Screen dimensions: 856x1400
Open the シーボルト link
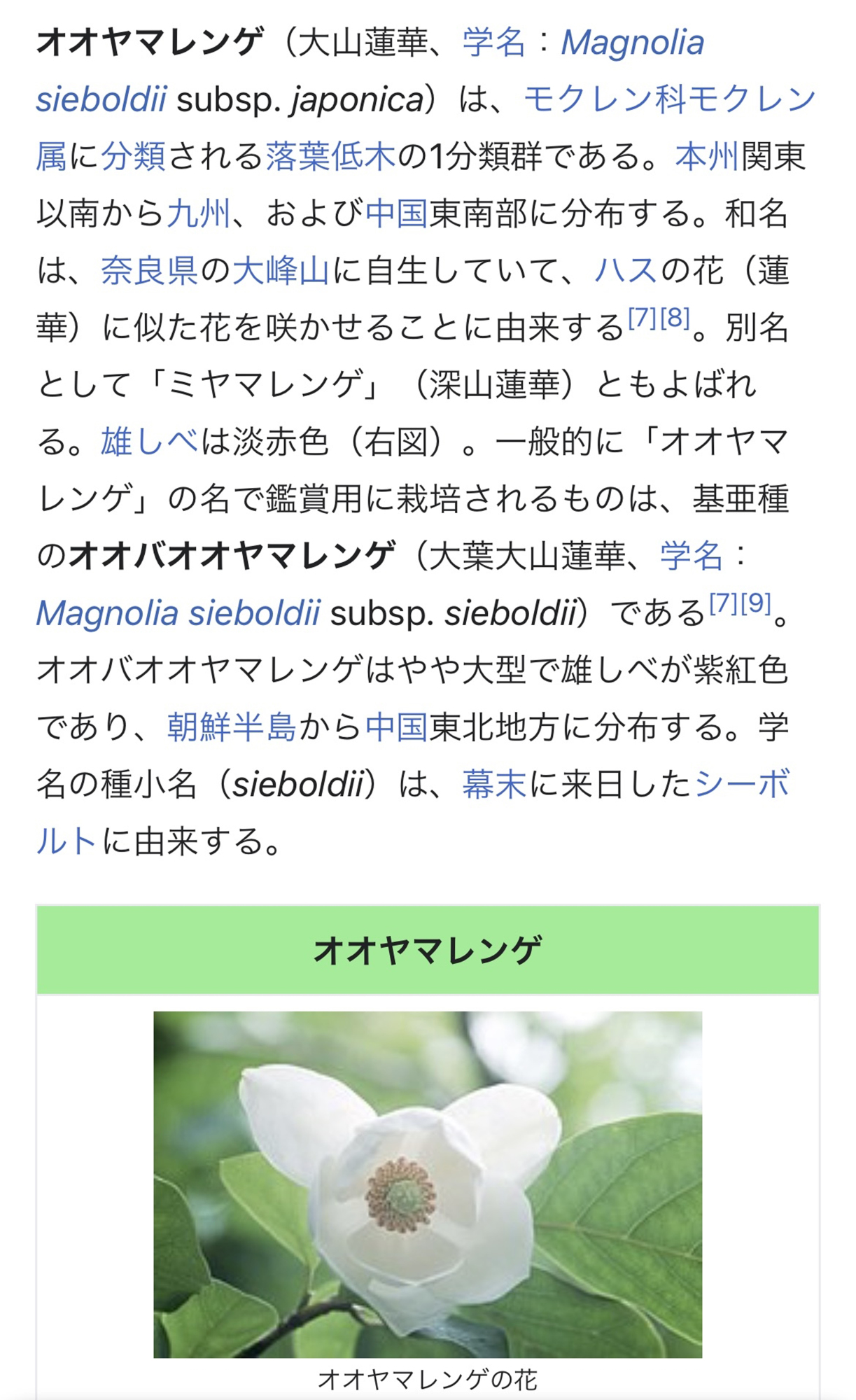tap(742, 784)
